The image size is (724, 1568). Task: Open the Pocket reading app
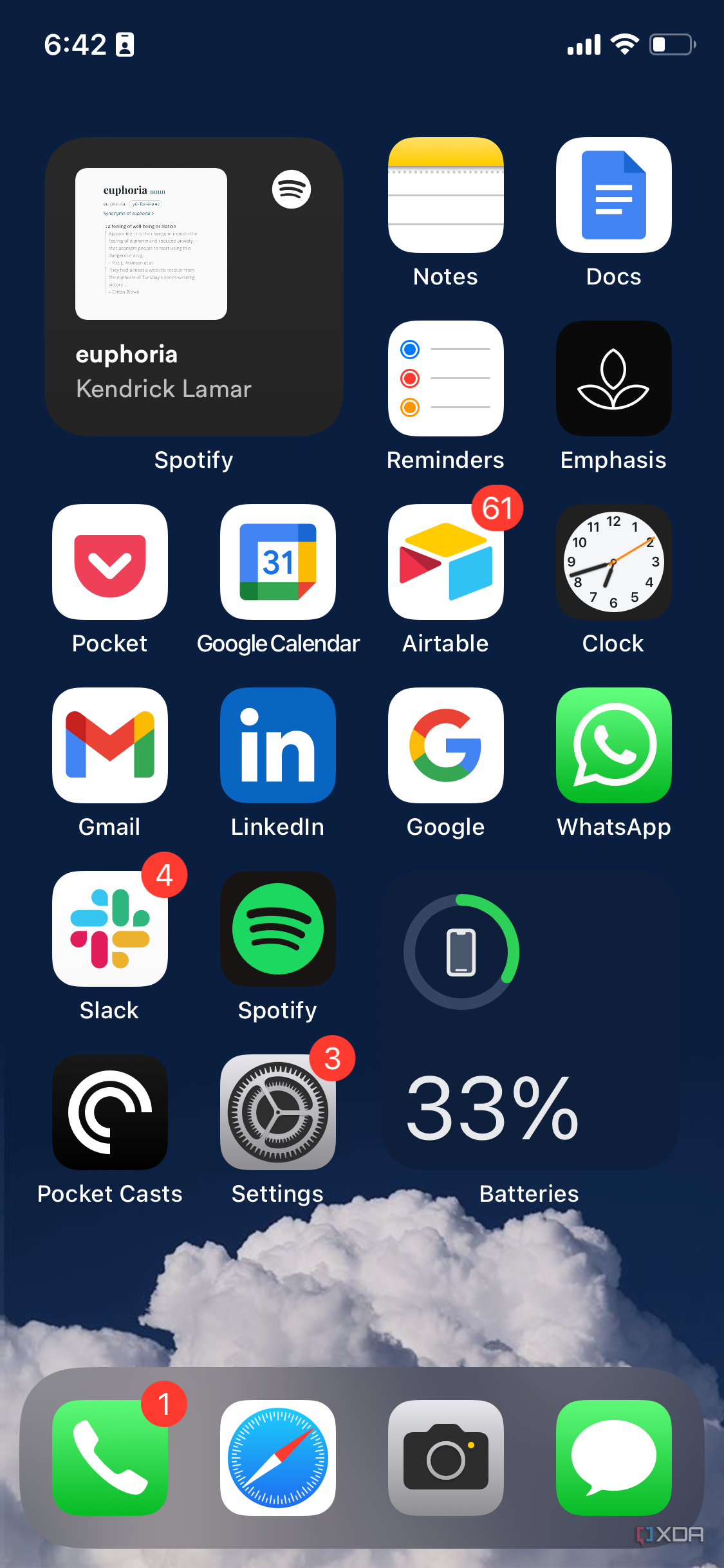pyautogui.click(x=109, y=561)
